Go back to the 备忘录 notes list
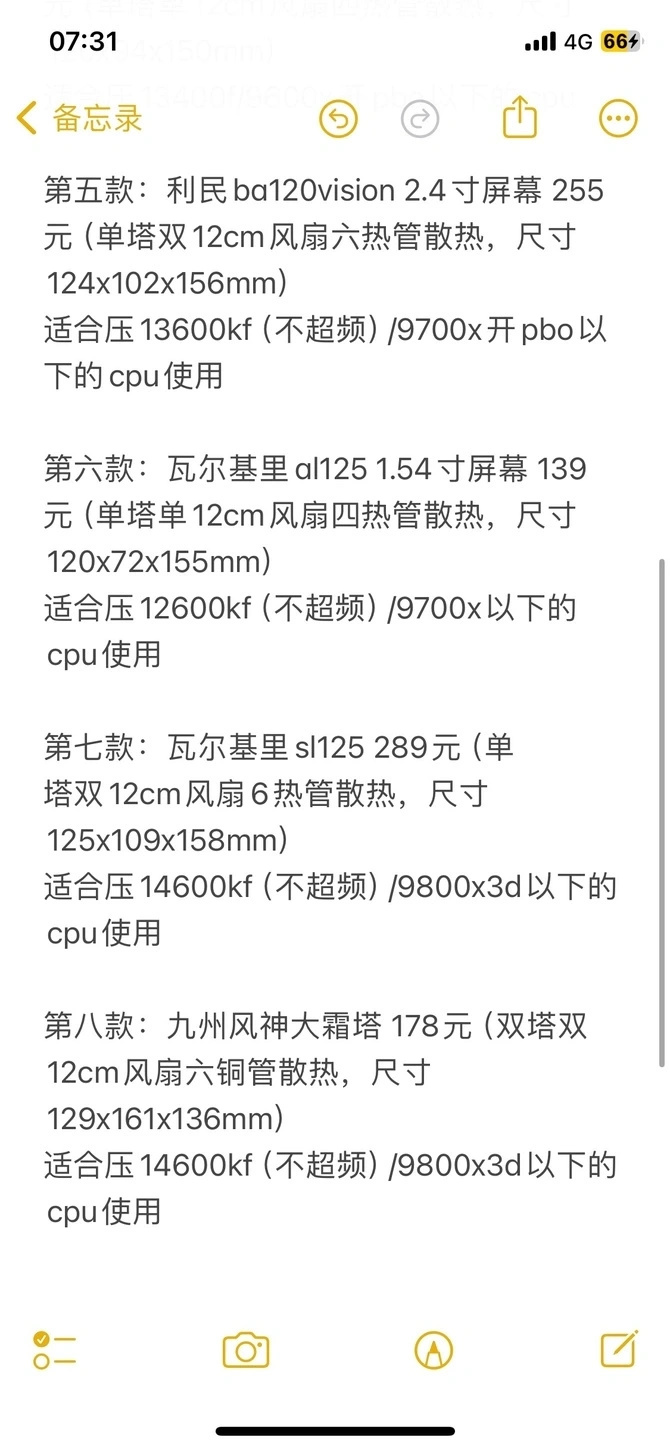Image resolution: width=670 pixels, height=1450 pixels. [80, 119]
